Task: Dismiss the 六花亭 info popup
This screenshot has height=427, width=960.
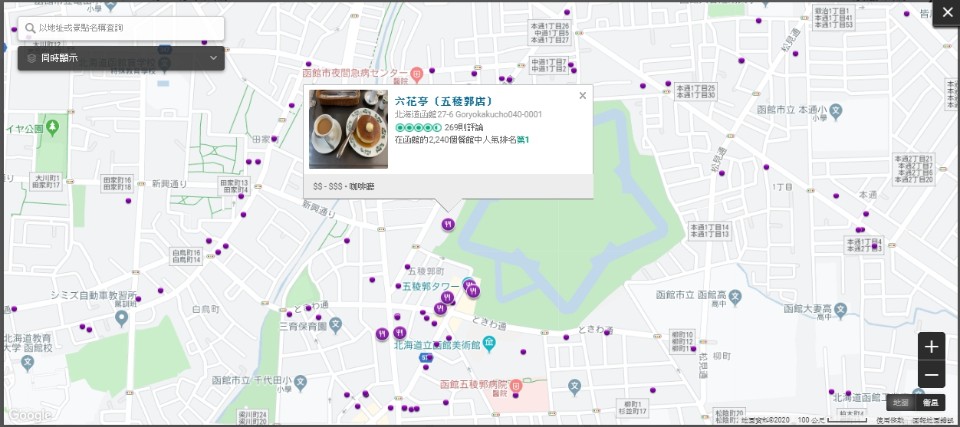Action: tap(582, 96)
